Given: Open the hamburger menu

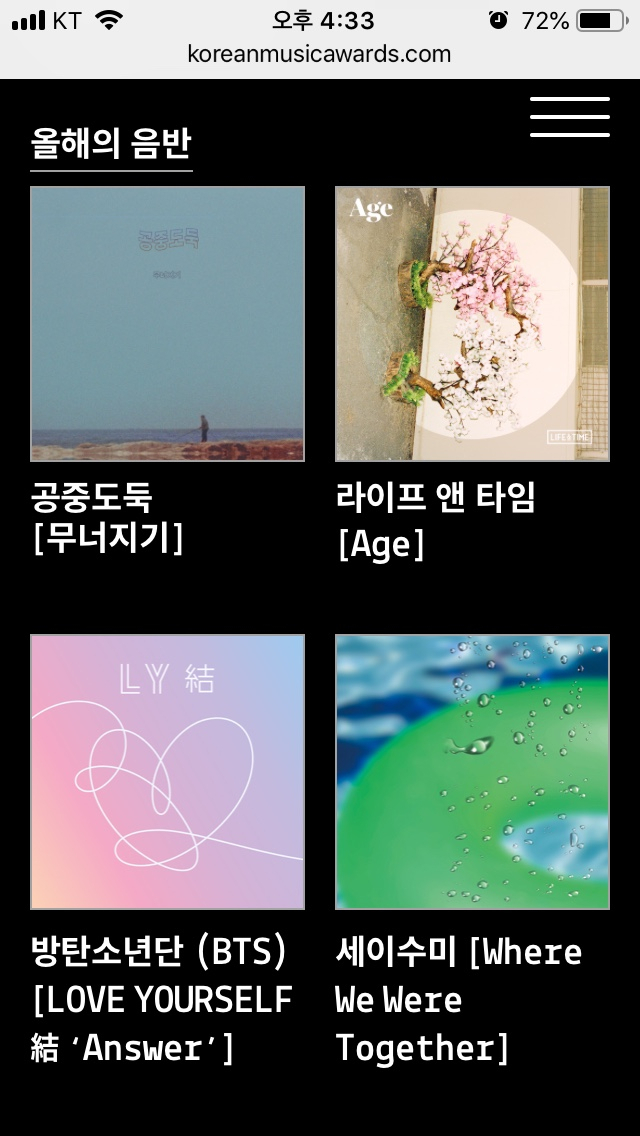Looking at the screenshot, I should [x=569, y=117].
